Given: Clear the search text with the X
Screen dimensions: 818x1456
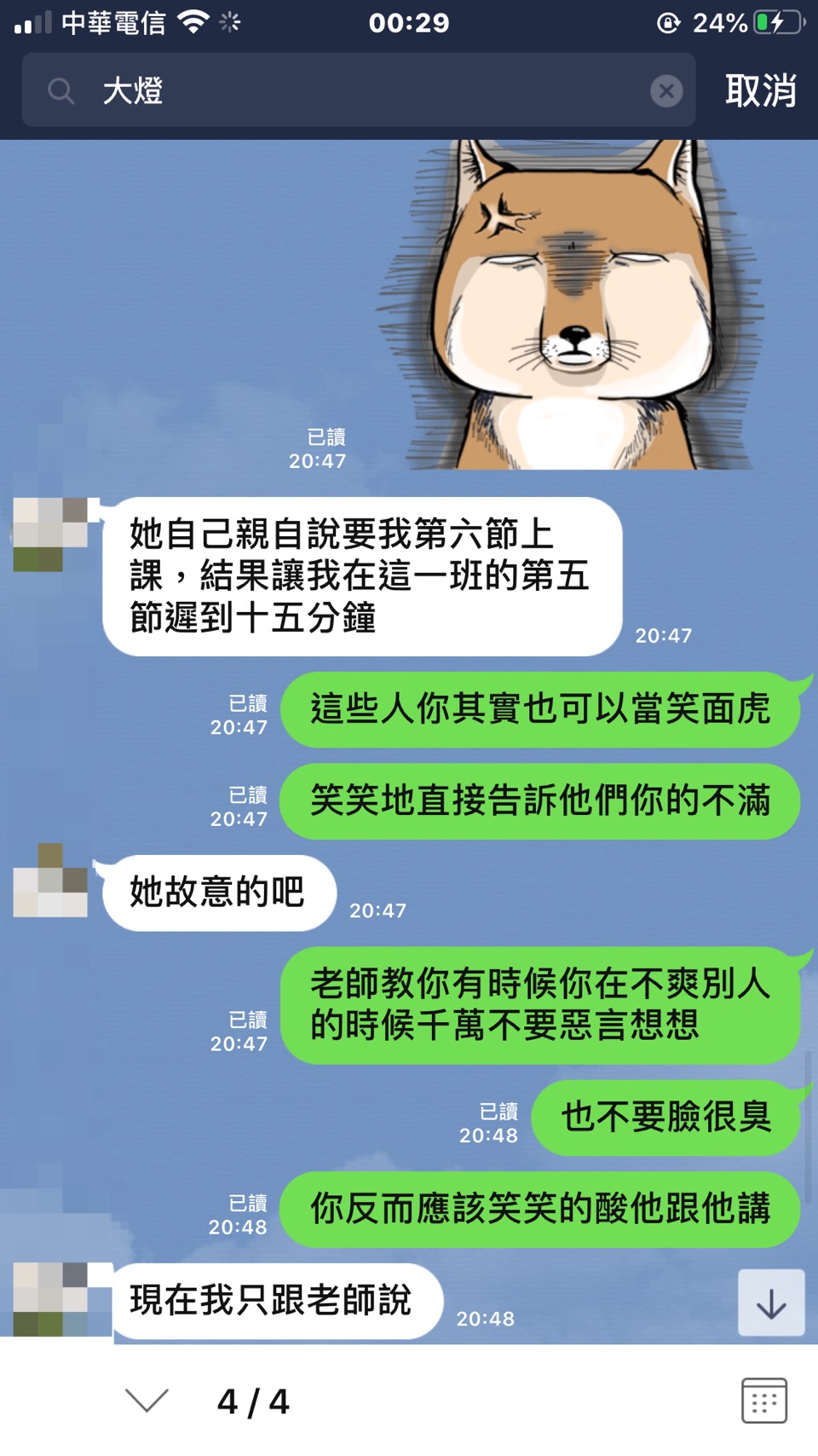Looking at the screenshot, I should (x=666, y=90).
